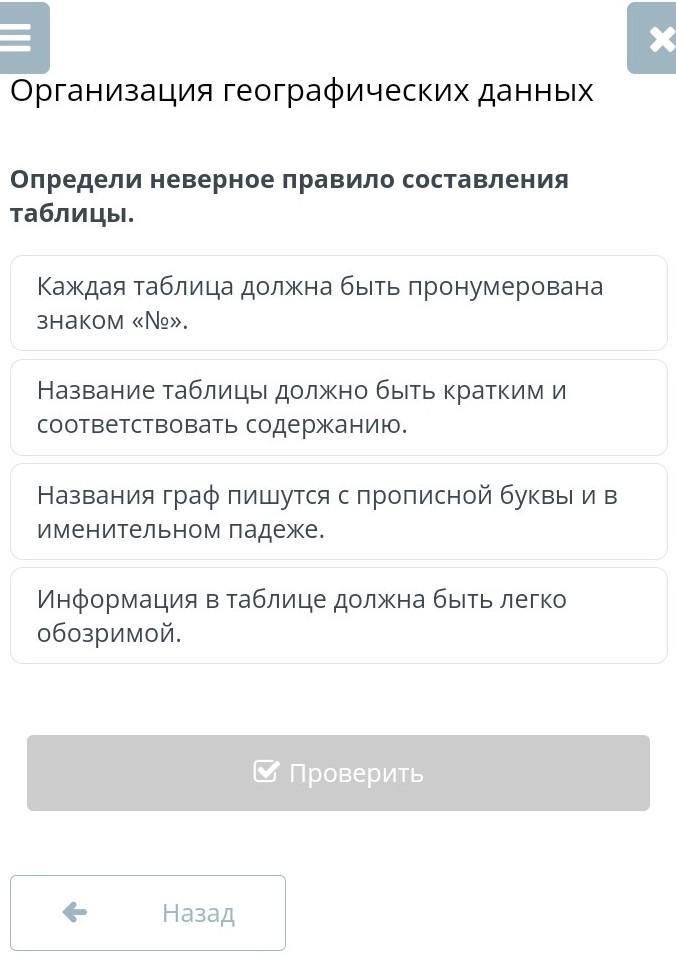Tap the «Проверить» button
Image resolution: width=676 pixels, height=975 pixels.
[x=338, y=773]
